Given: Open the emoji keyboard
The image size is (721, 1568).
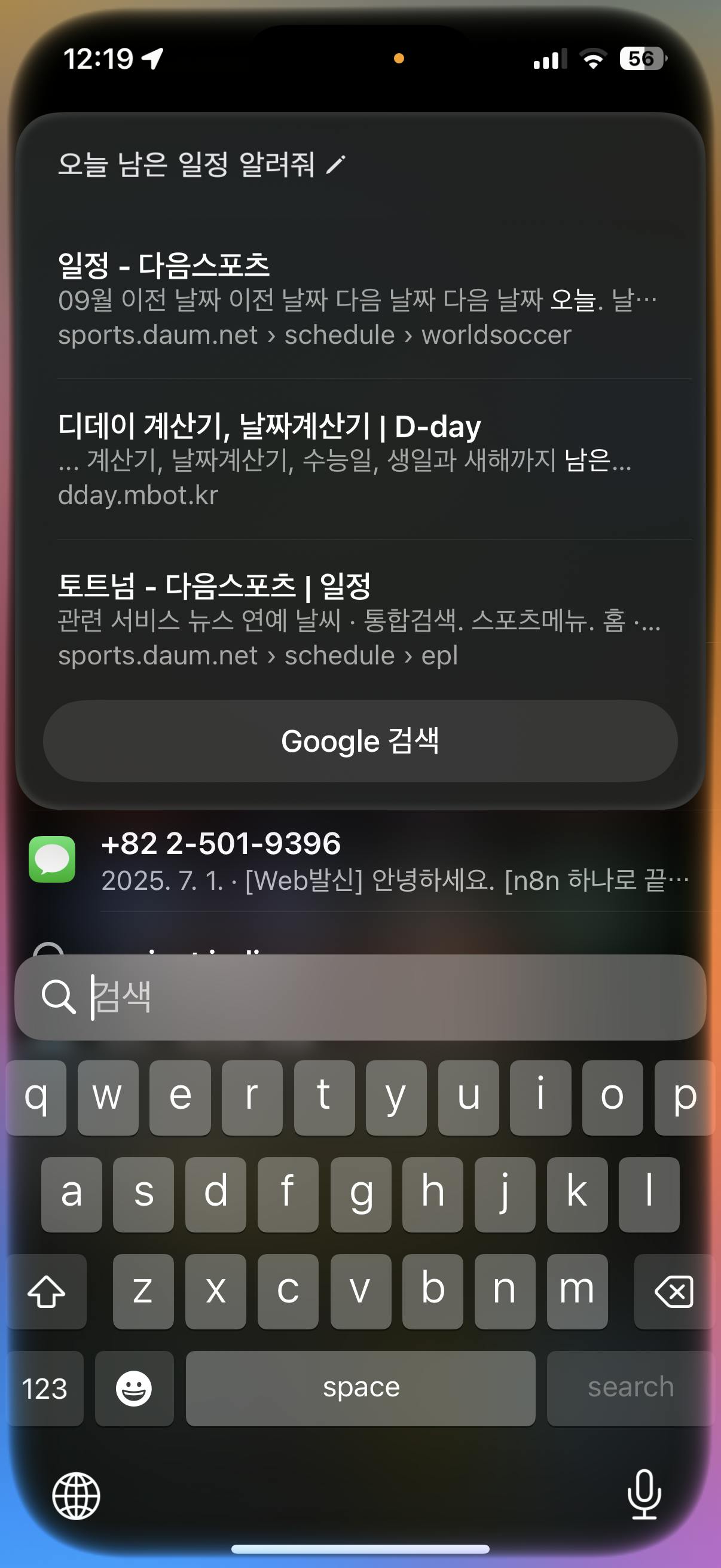Looking at the screenshot, I should (134, 1389).
